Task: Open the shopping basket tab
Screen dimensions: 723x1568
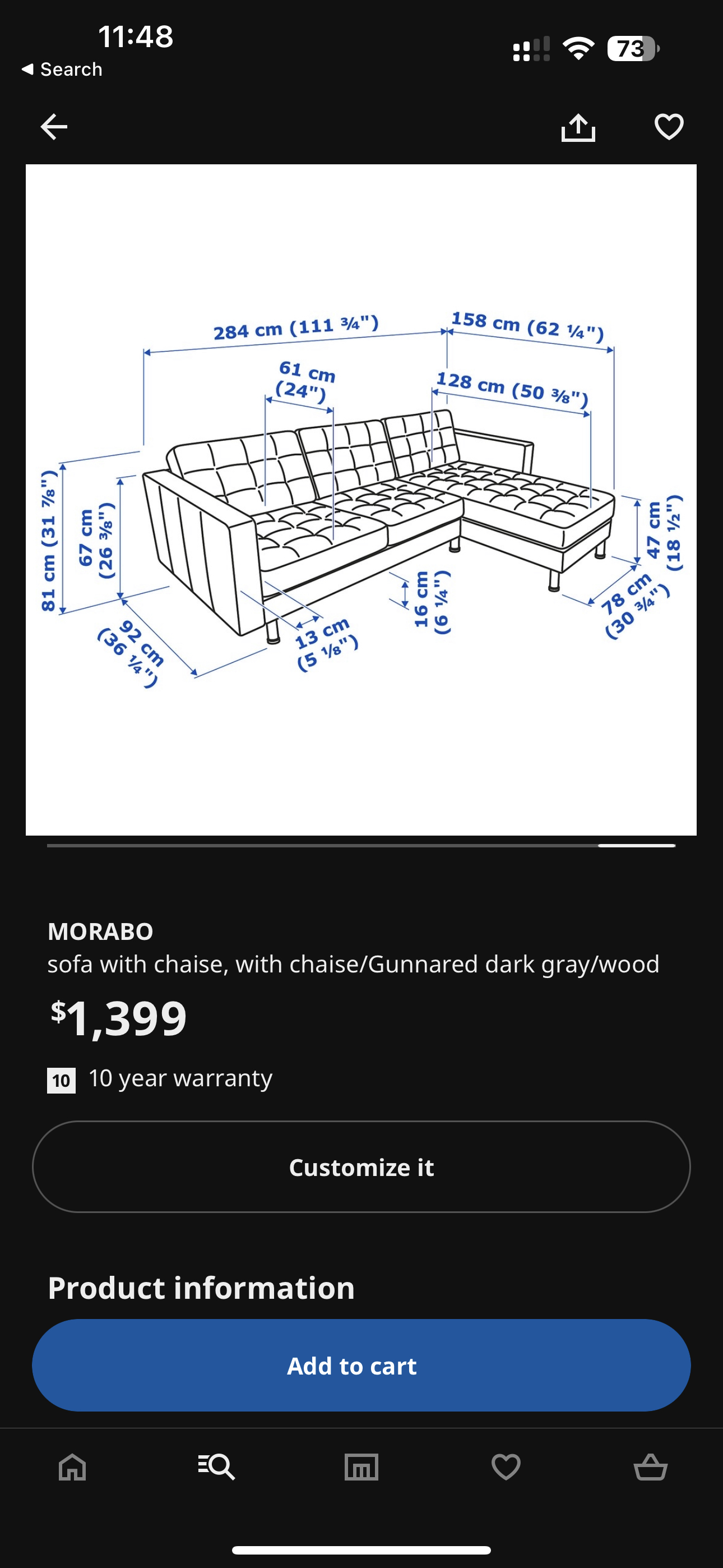Action: tap(651, 1466)
